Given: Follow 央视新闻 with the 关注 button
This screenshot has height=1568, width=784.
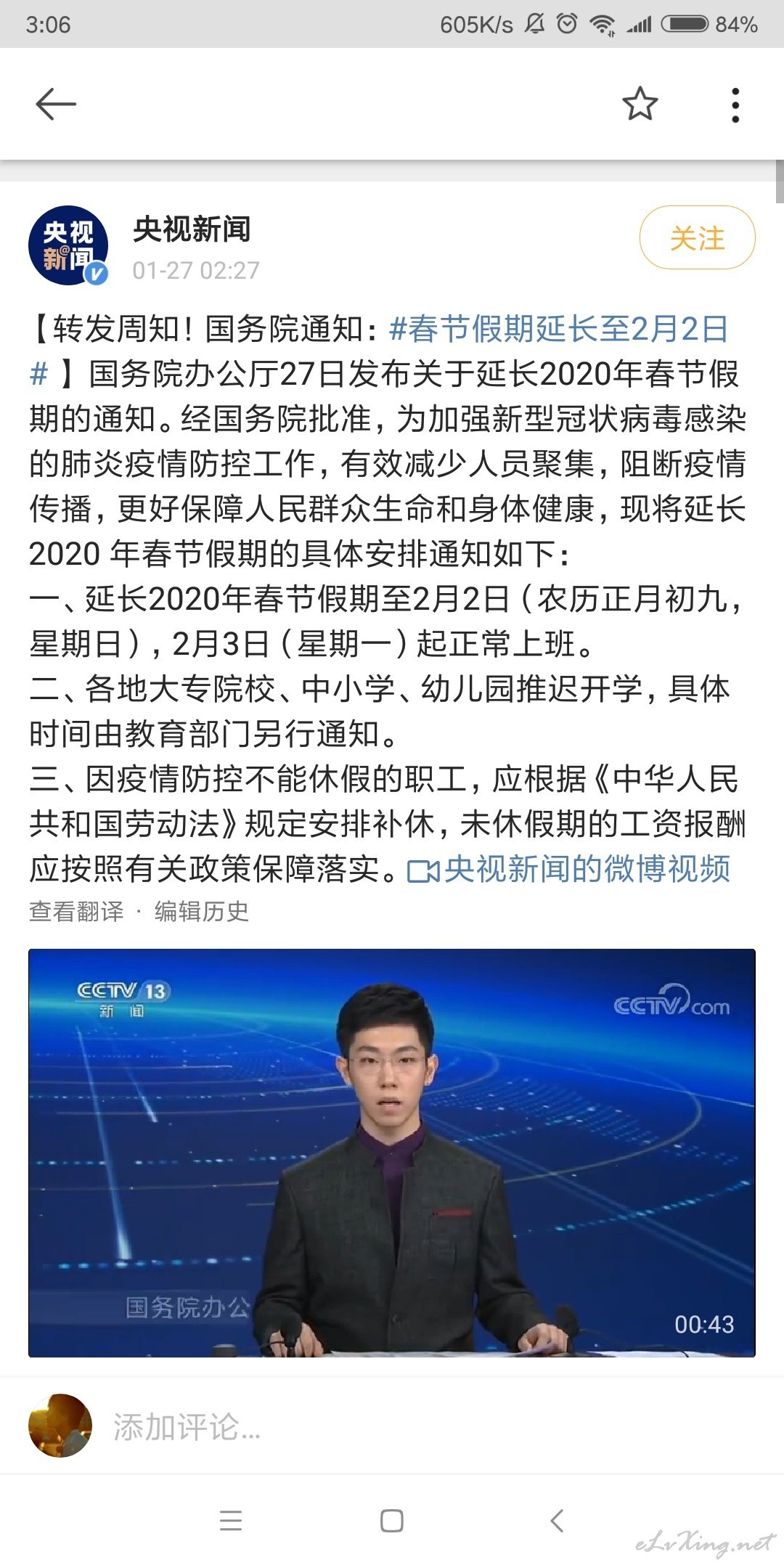Looking at the screenshot, I should pos(697,237).
